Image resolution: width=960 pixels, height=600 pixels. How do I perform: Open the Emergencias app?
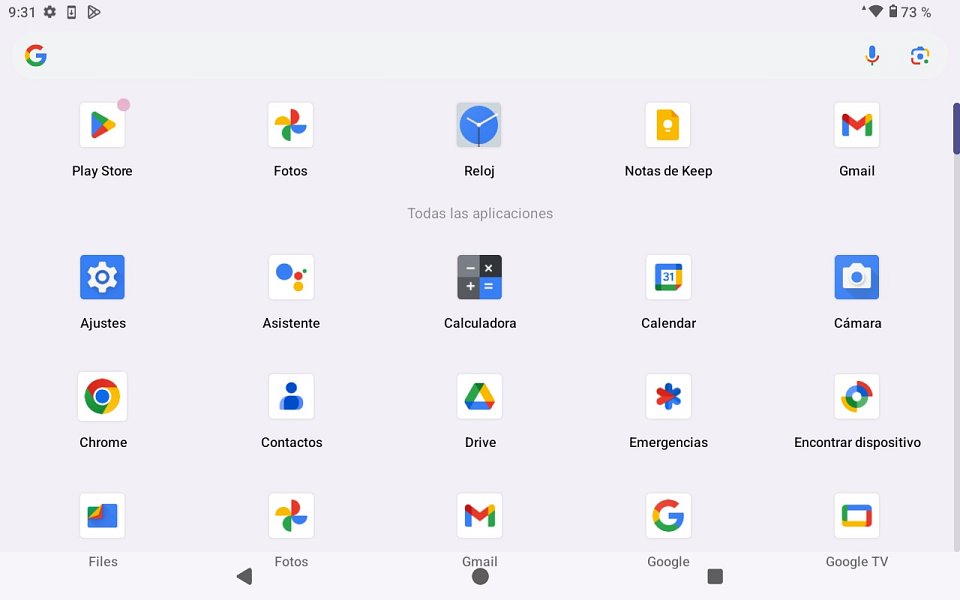pyautogui.click(x=668, y=397)
